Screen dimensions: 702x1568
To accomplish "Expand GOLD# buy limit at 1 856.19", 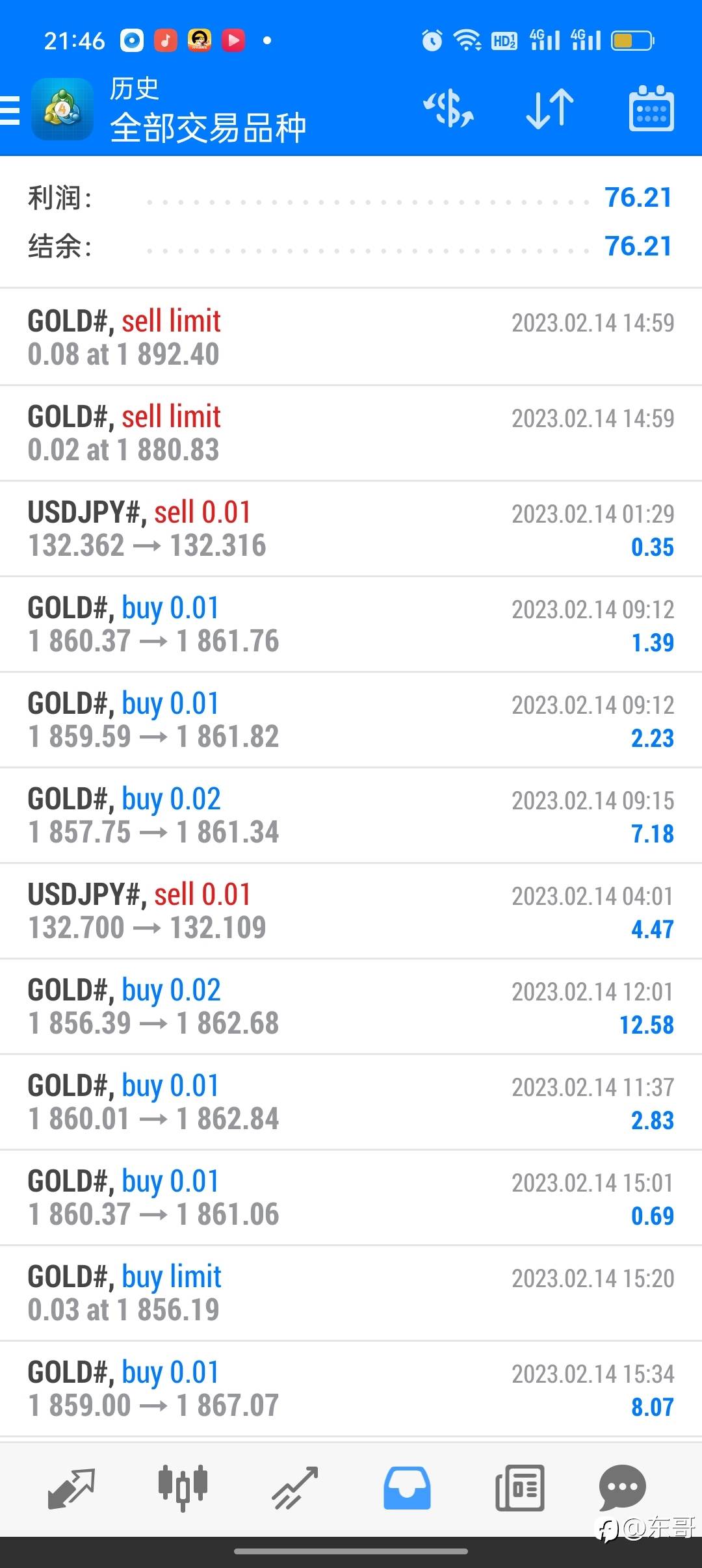I will [x=351, y=1293].
